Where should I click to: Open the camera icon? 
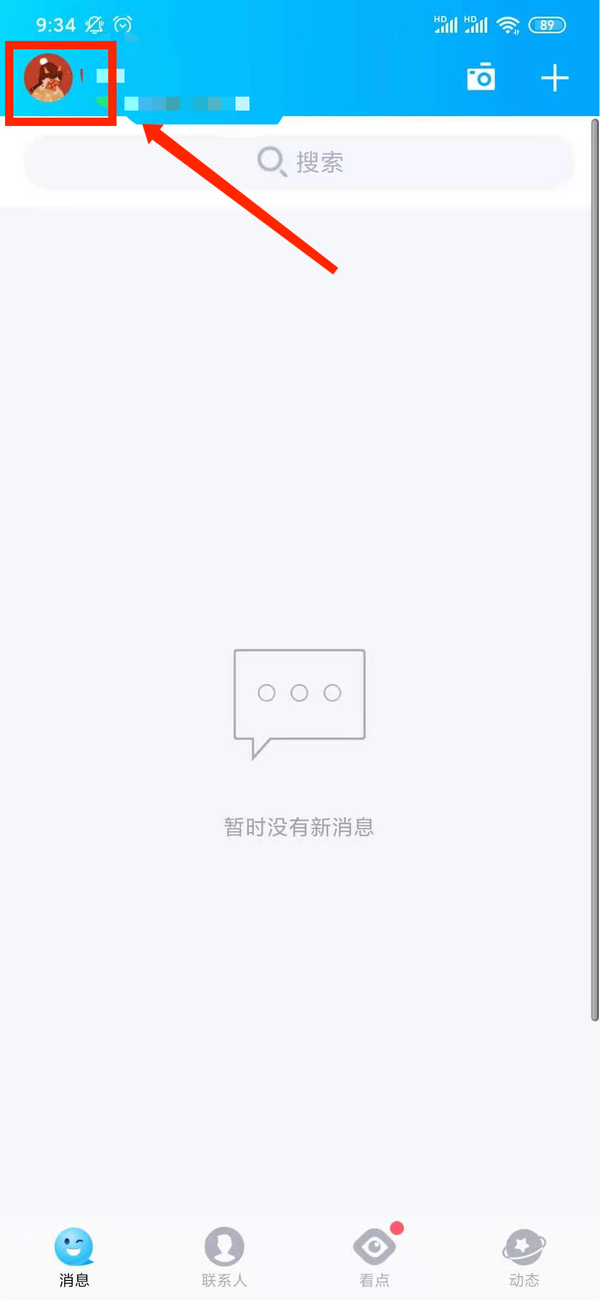[481, 77]
